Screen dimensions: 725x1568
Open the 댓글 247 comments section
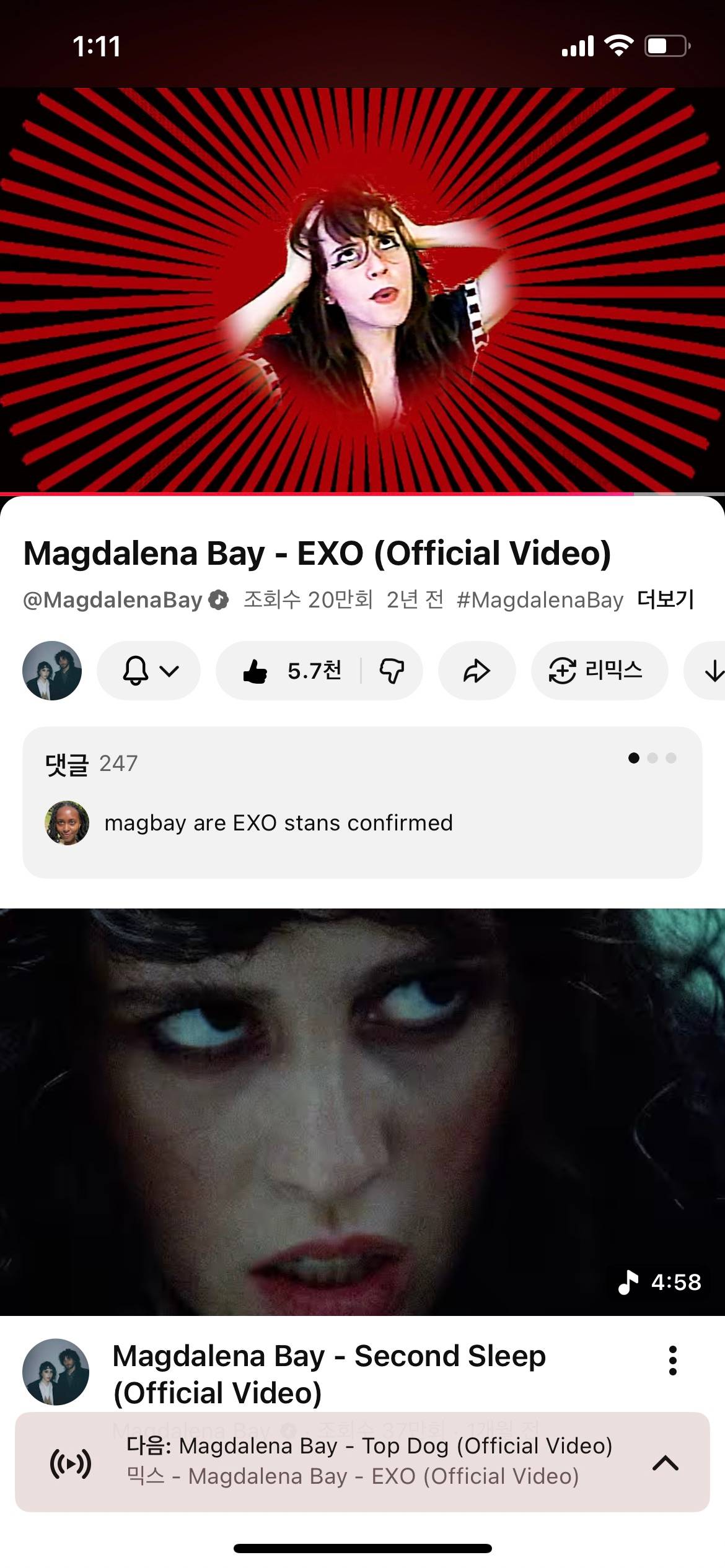point(362,802)
